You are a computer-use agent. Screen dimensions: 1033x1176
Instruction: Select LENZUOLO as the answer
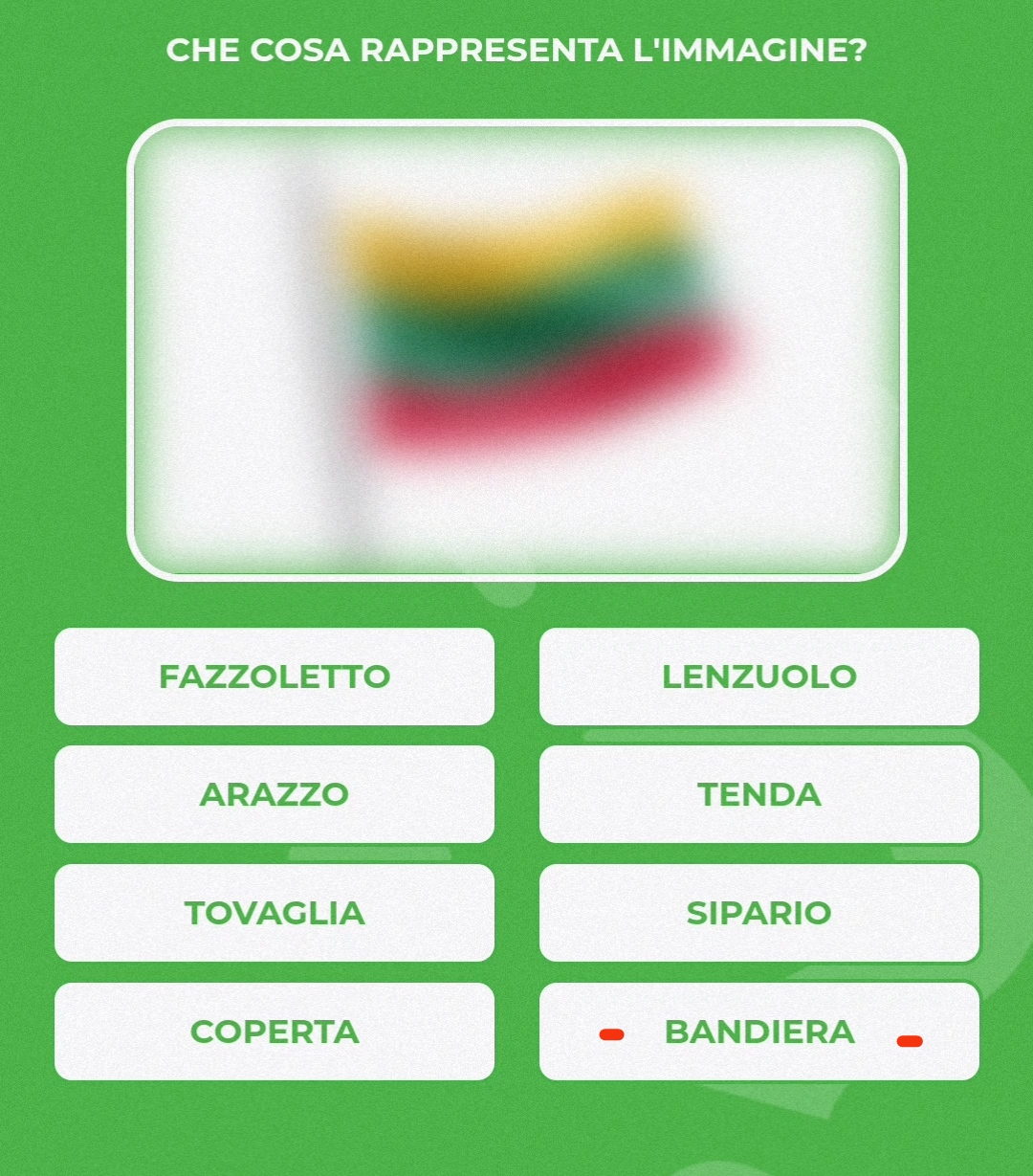pyautogui.click(x=759, y=677)
